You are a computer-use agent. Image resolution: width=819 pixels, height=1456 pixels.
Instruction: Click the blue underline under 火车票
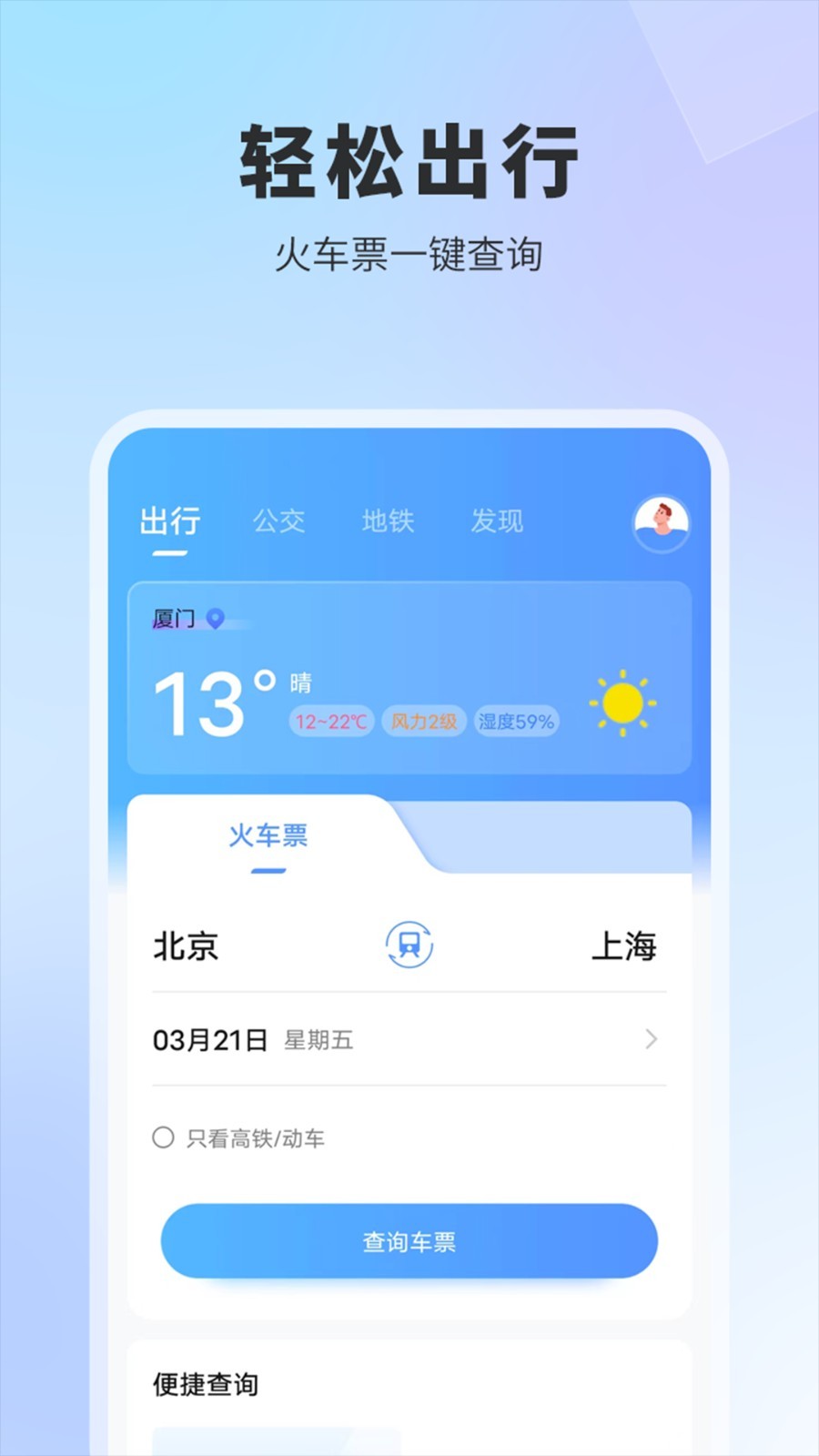click(x=268, y=872)
